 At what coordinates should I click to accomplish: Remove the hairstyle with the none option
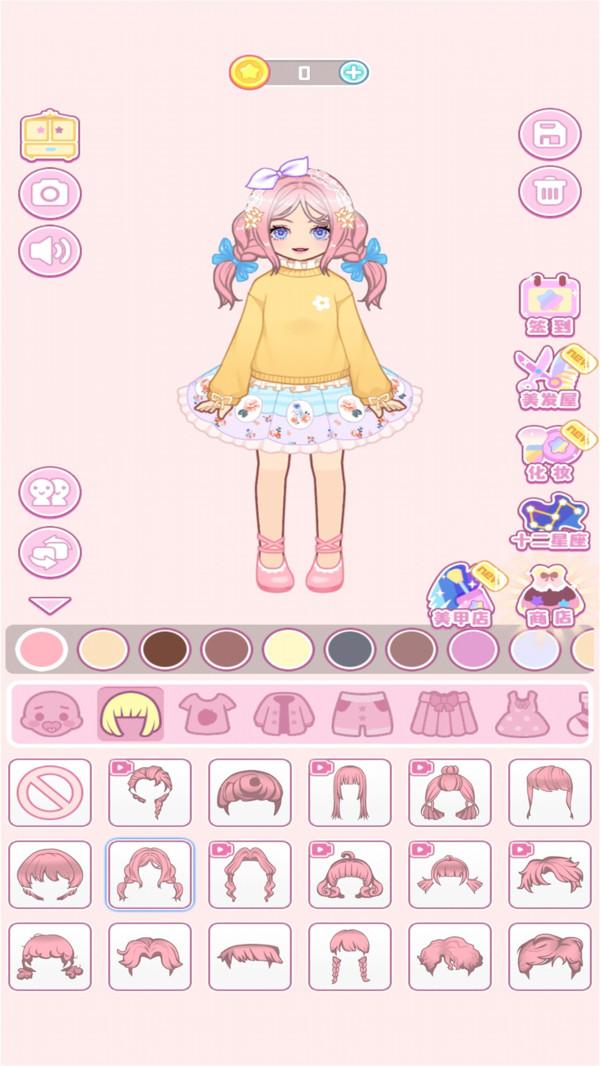point(49,793)
